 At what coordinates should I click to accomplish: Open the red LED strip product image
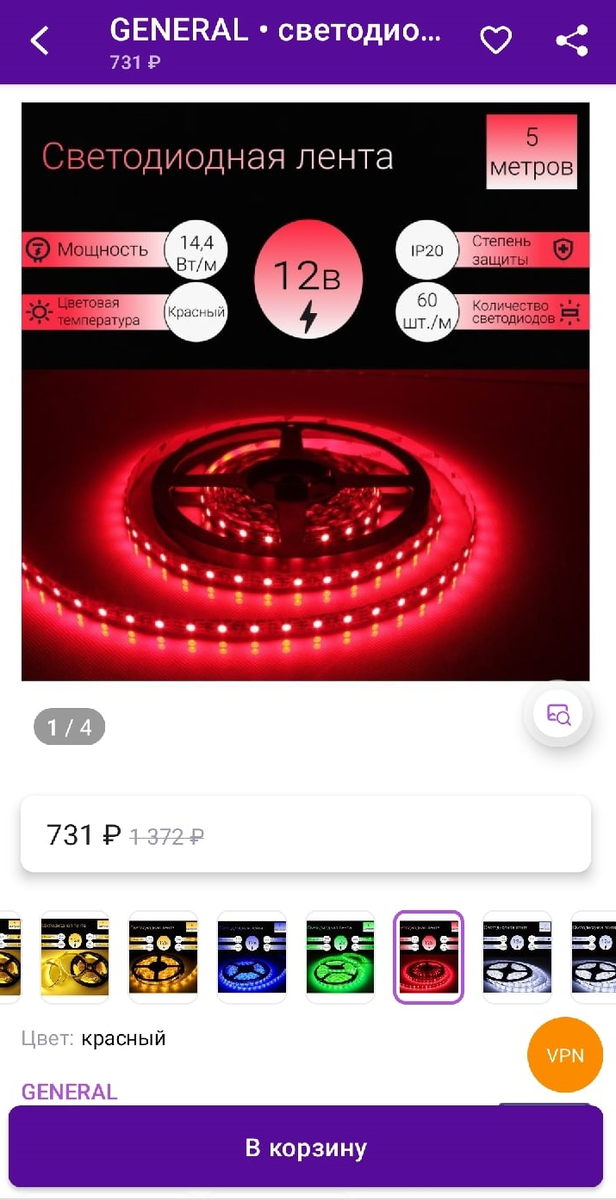click(306, 391)
